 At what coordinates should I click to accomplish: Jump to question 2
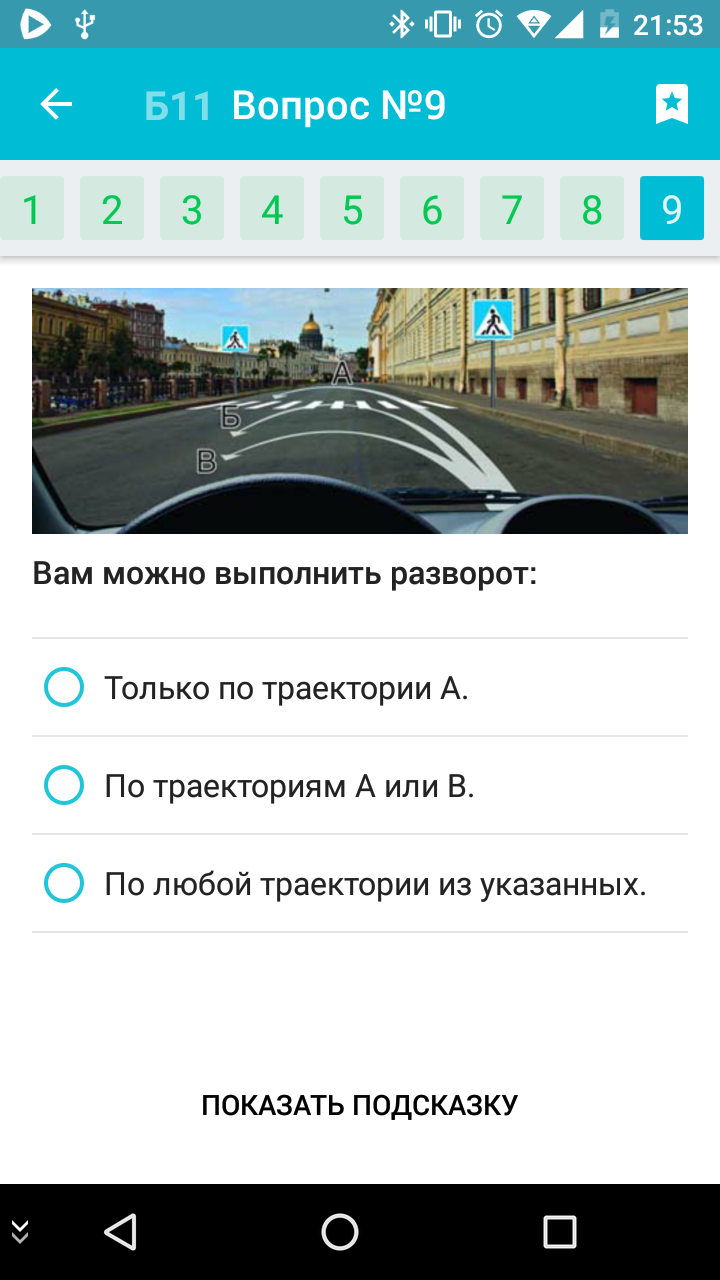coord(112,209)
